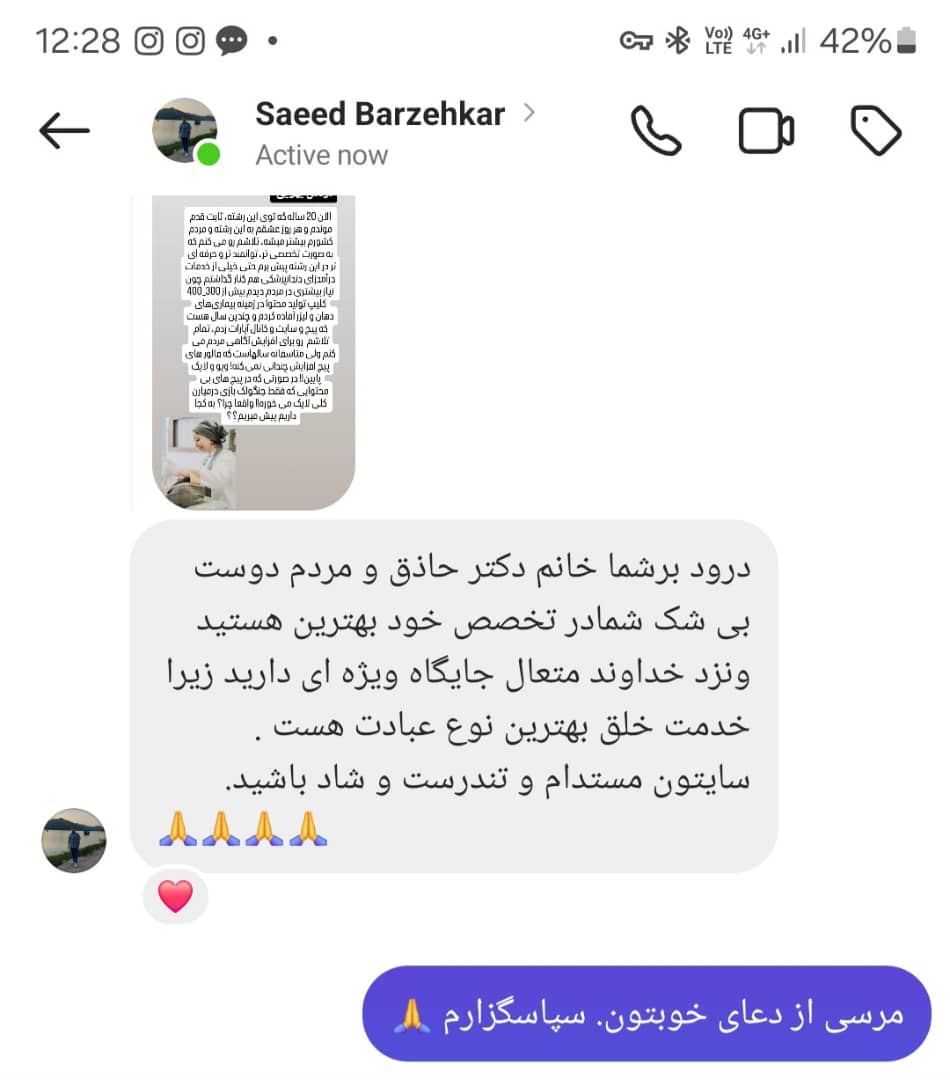Start a voice call with Saeed Barzehkar
Viewport: 950px width, 1080px height.
pos(655,131)
